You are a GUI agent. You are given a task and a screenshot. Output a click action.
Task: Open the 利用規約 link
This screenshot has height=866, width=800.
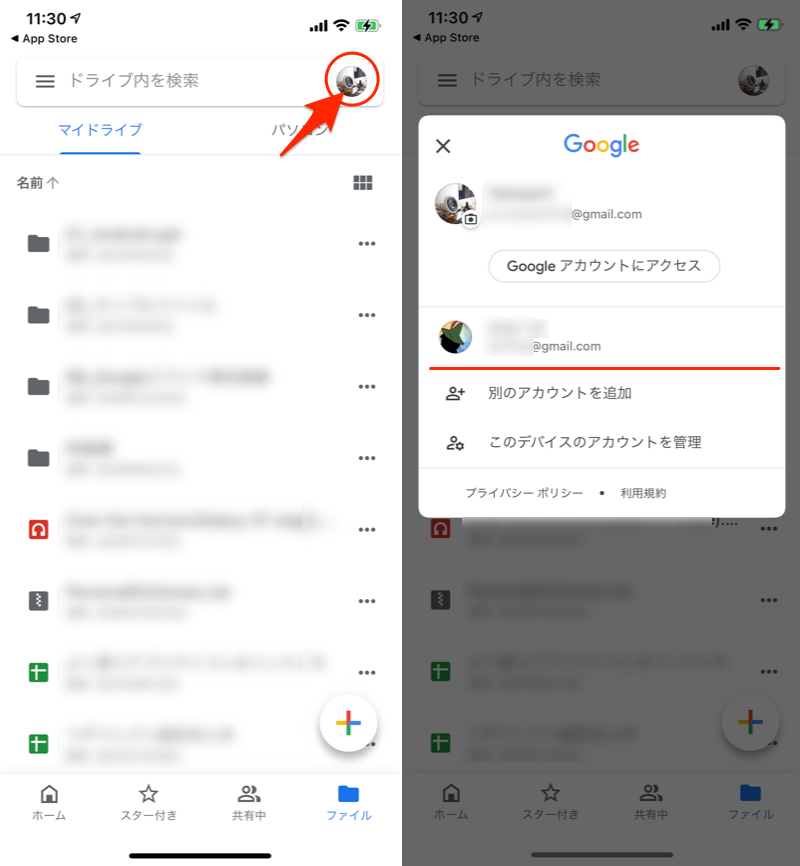pos(643,493)
